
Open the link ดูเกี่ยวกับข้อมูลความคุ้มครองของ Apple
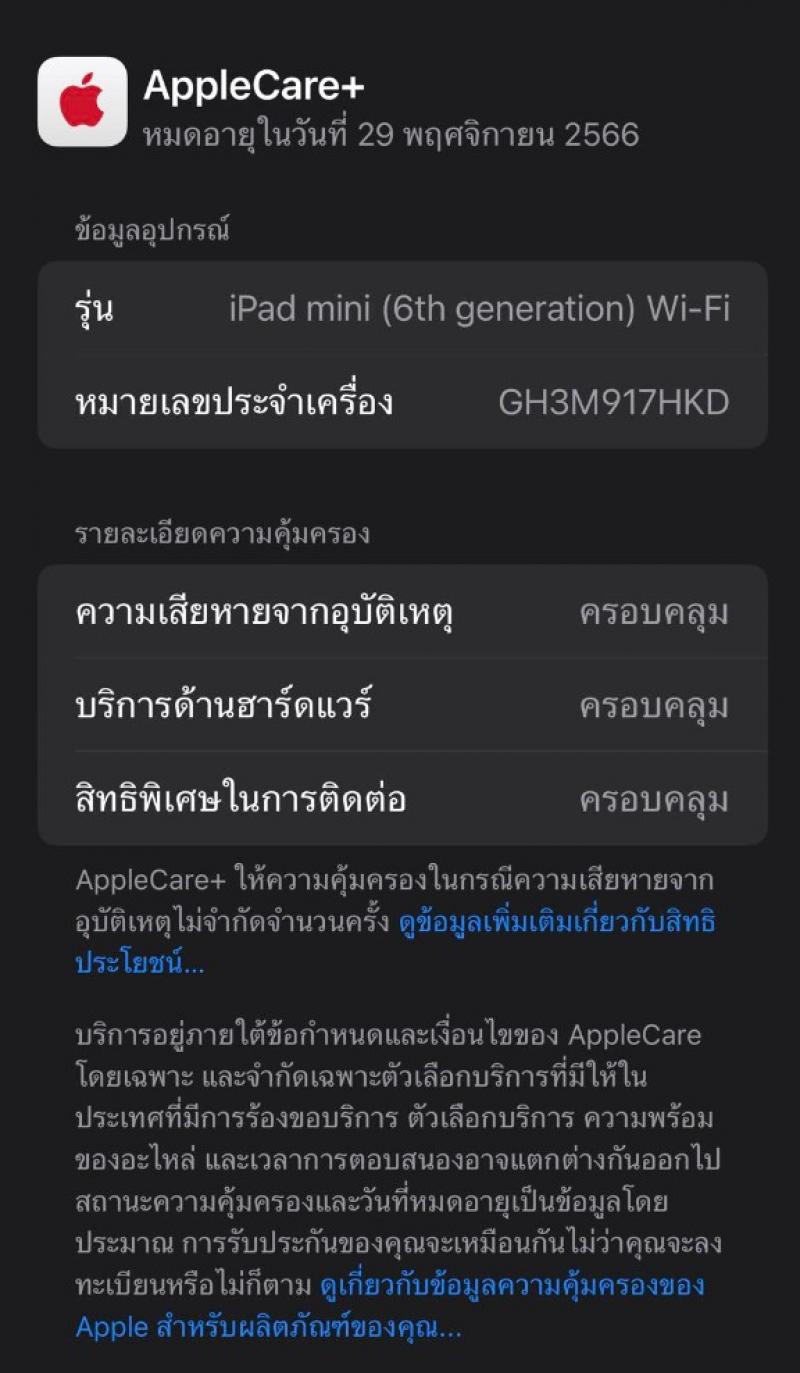pos(511,1285)
